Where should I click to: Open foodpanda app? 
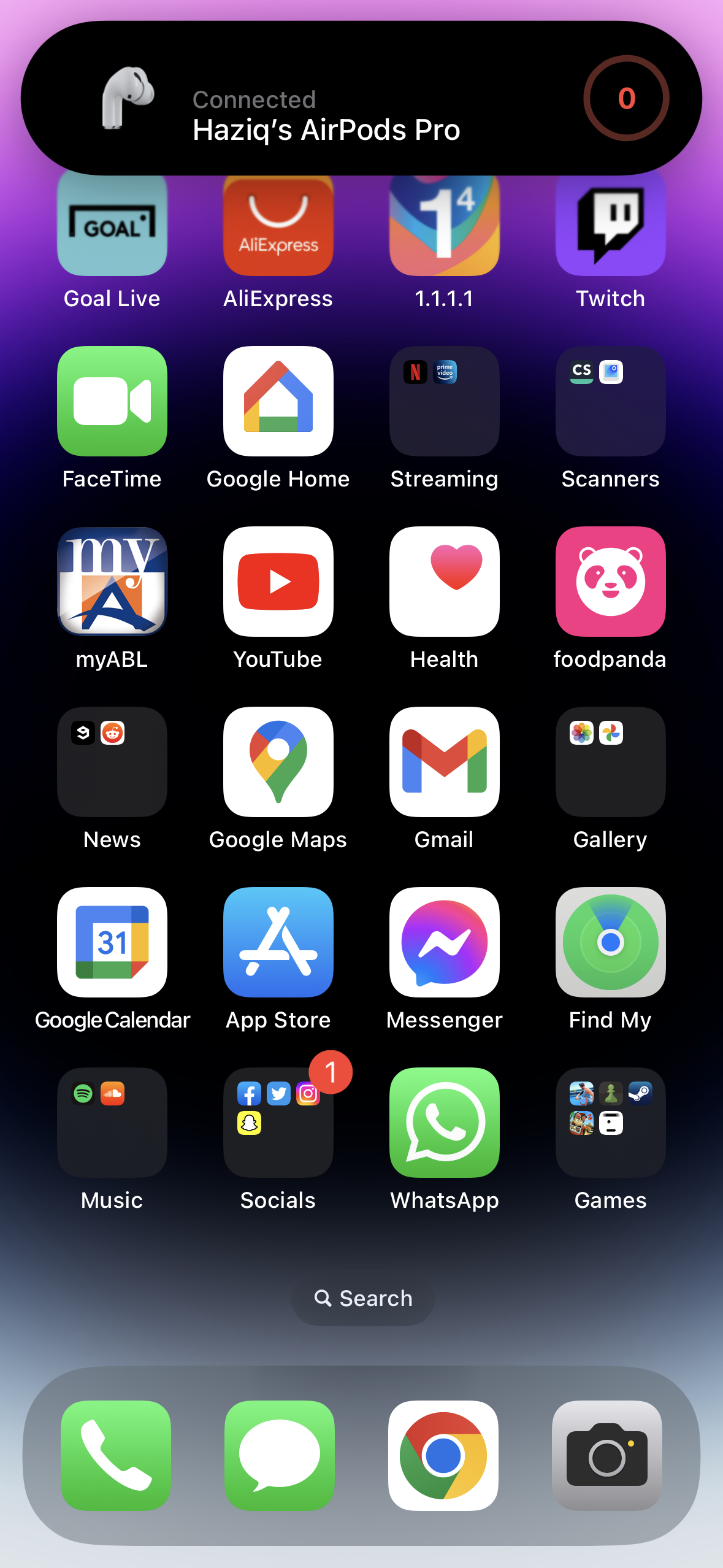point(610,582)
